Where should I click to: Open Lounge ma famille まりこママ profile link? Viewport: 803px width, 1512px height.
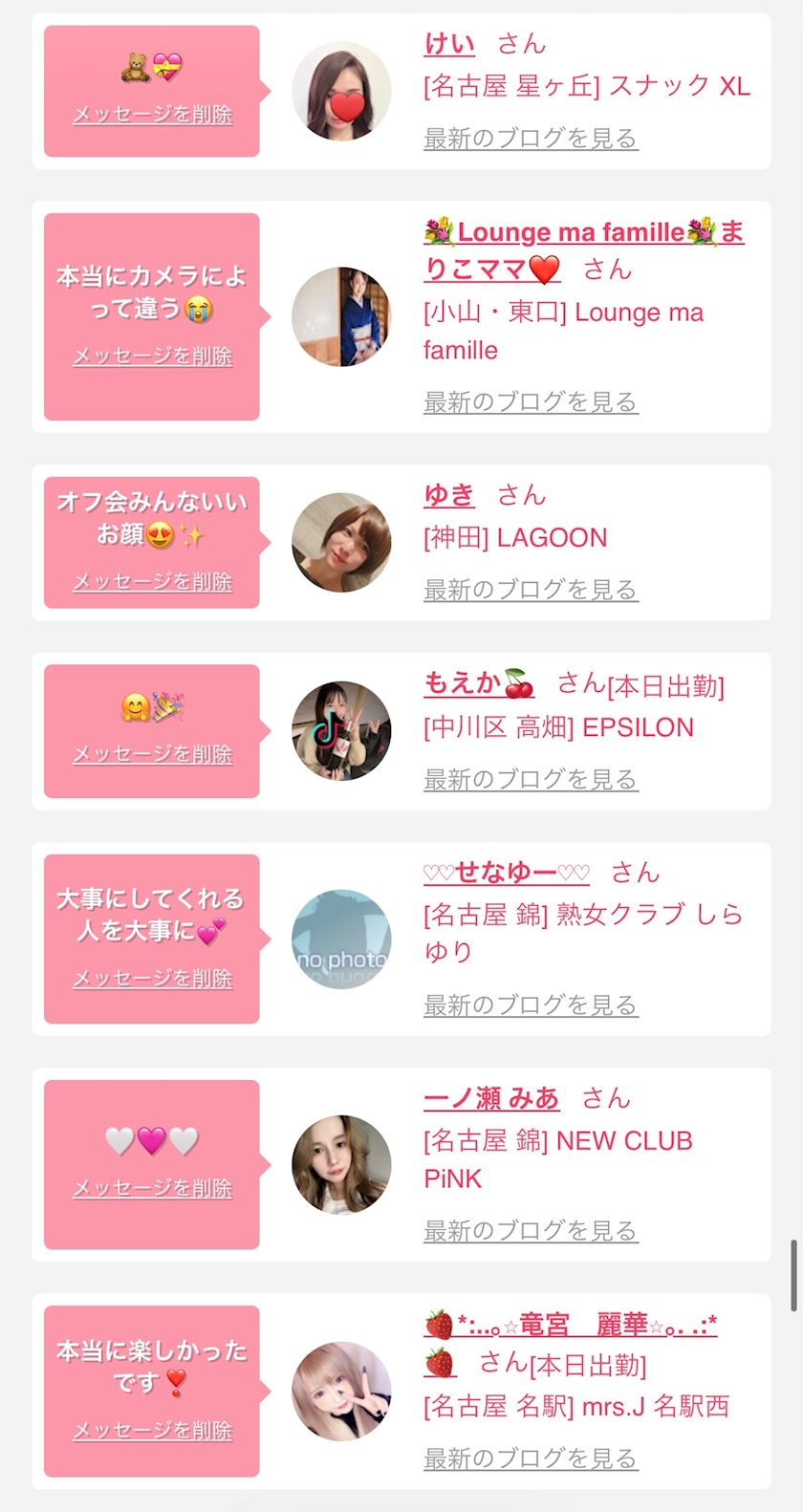tap(583, 232)
